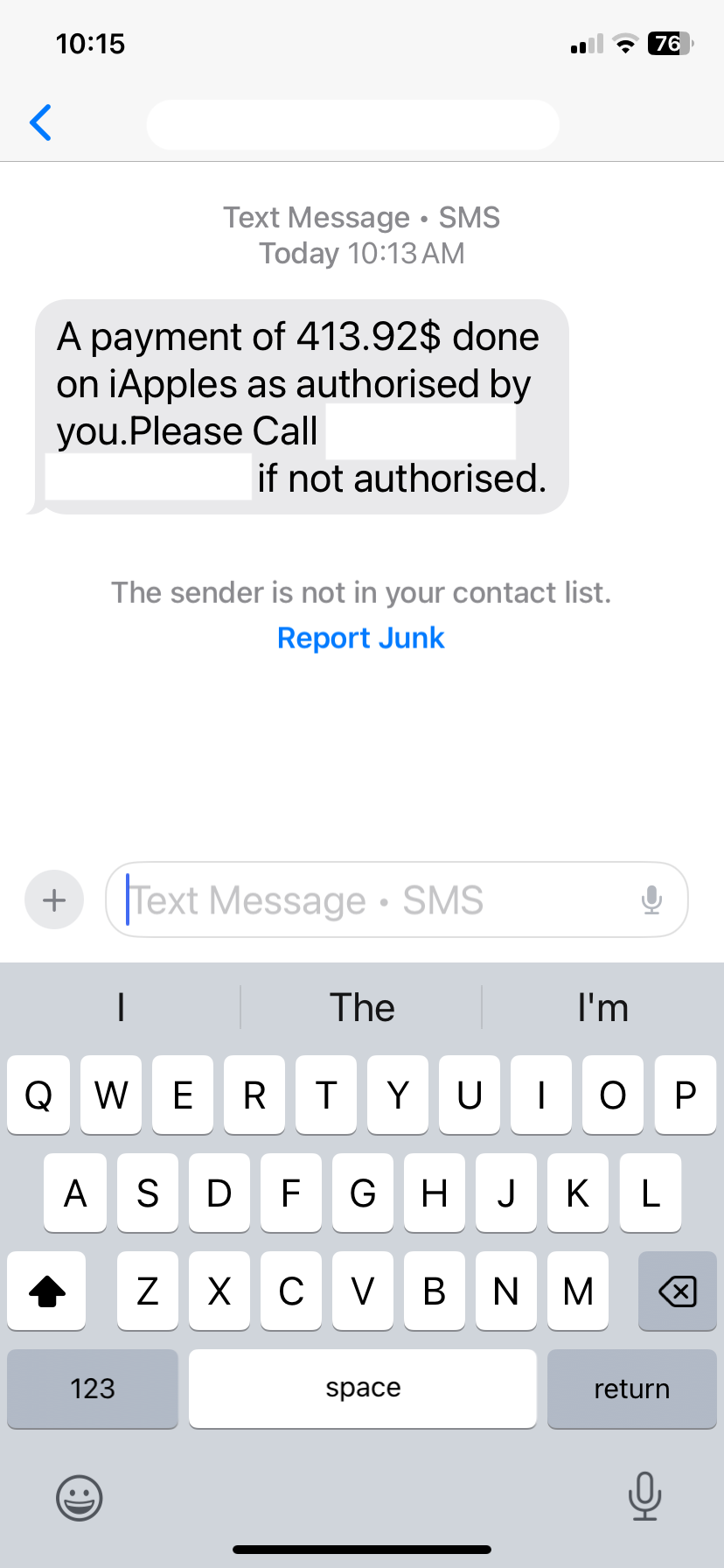Viewport: 724px width, 1568px height.
Task: Open the plus attachments menu
Action: click(54, 899)
